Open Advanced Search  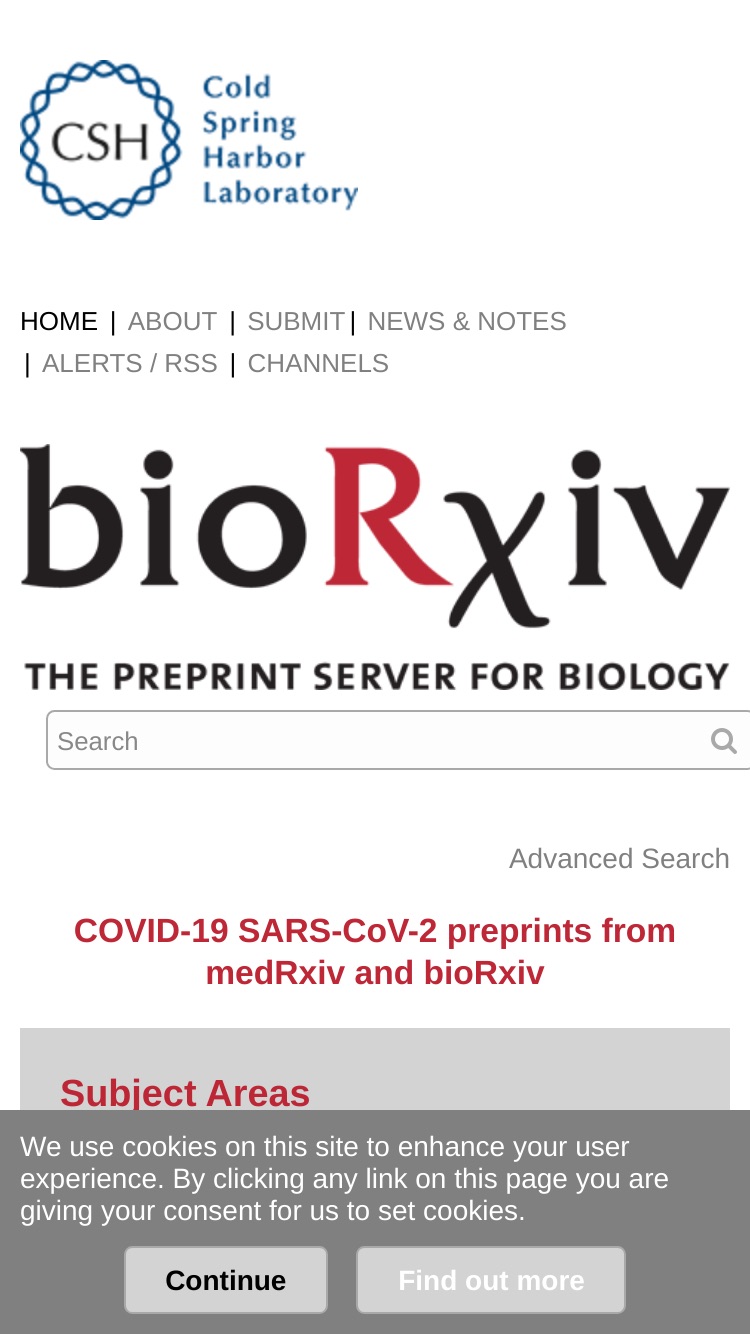tap(619, 858)
